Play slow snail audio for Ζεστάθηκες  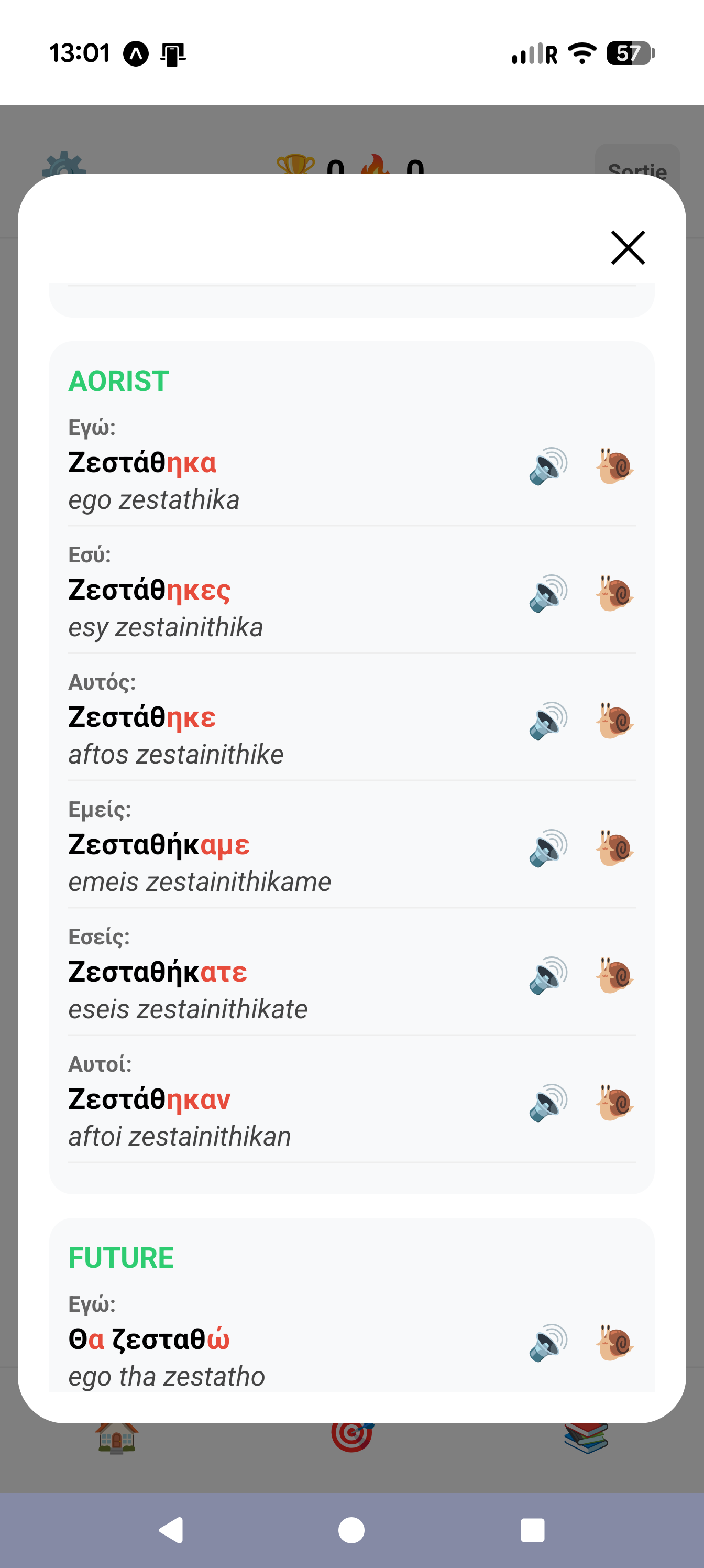coord(614,593)
